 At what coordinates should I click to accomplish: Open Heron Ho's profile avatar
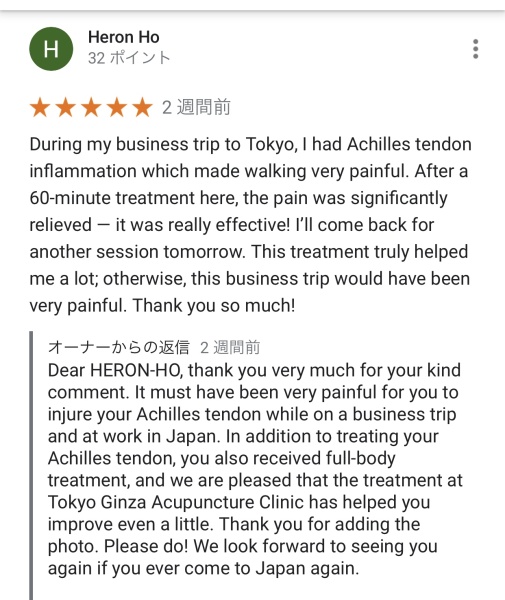(51, 49)
